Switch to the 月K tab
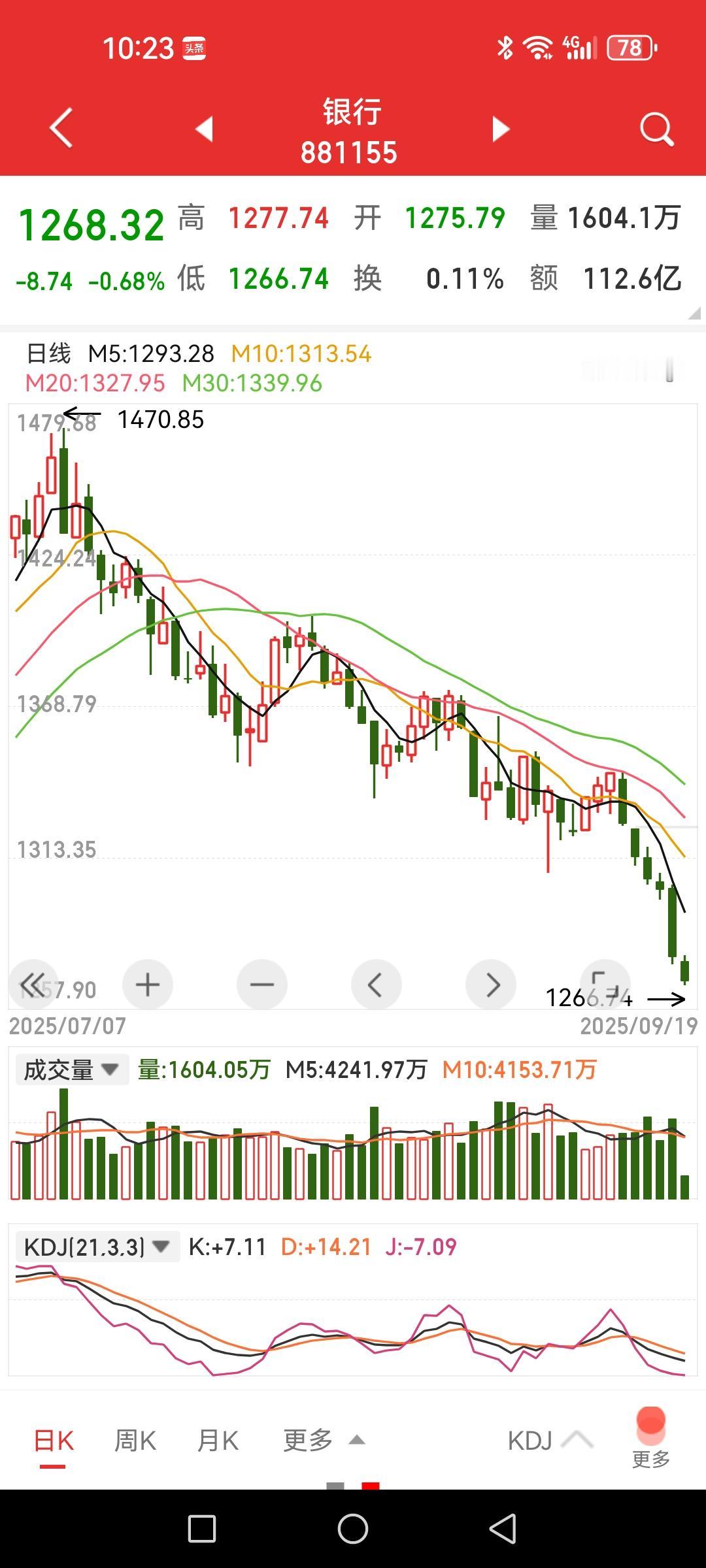 click(x=218, y=1440)
